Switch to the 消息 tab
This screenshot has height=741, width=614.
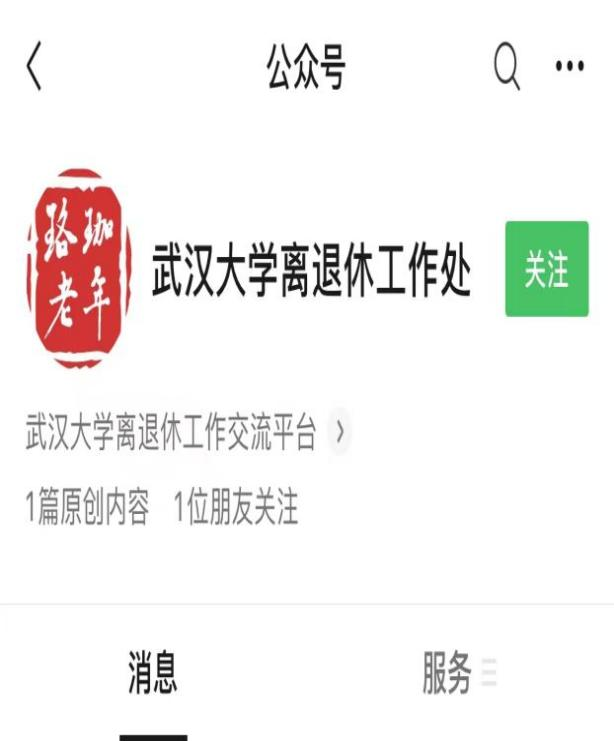click(153, 672)
